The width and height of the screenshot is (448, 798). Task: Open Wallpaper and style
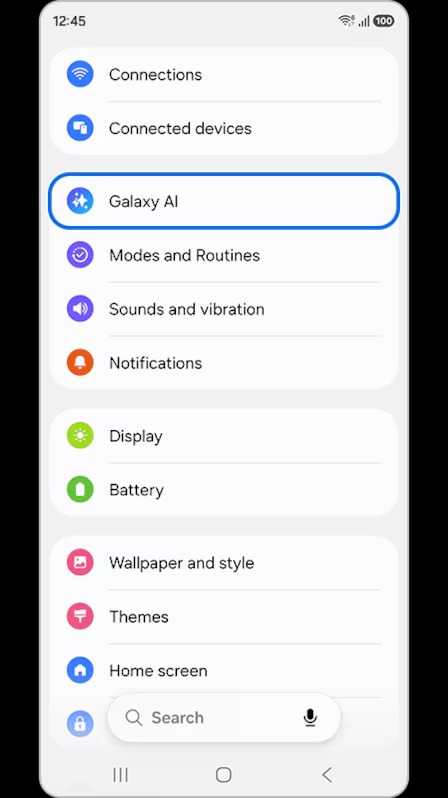coord(223,563)
